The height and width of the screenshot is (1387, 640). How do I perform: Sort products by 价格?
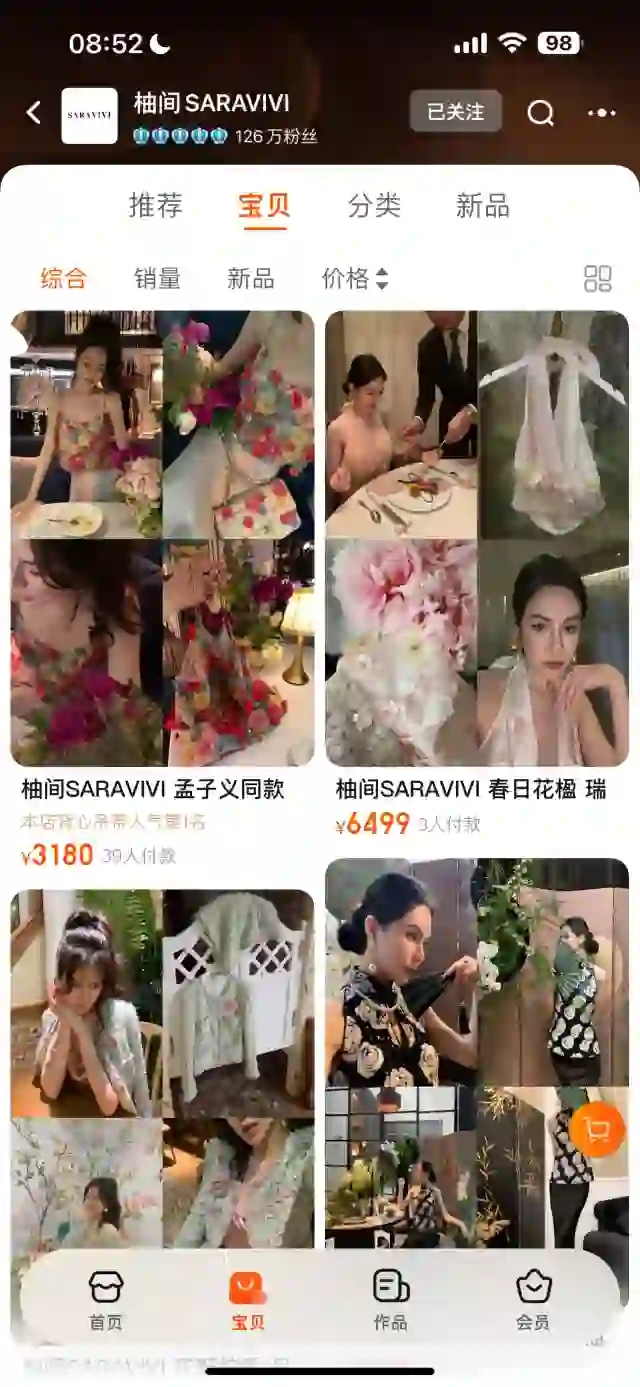tap(354, 278)
